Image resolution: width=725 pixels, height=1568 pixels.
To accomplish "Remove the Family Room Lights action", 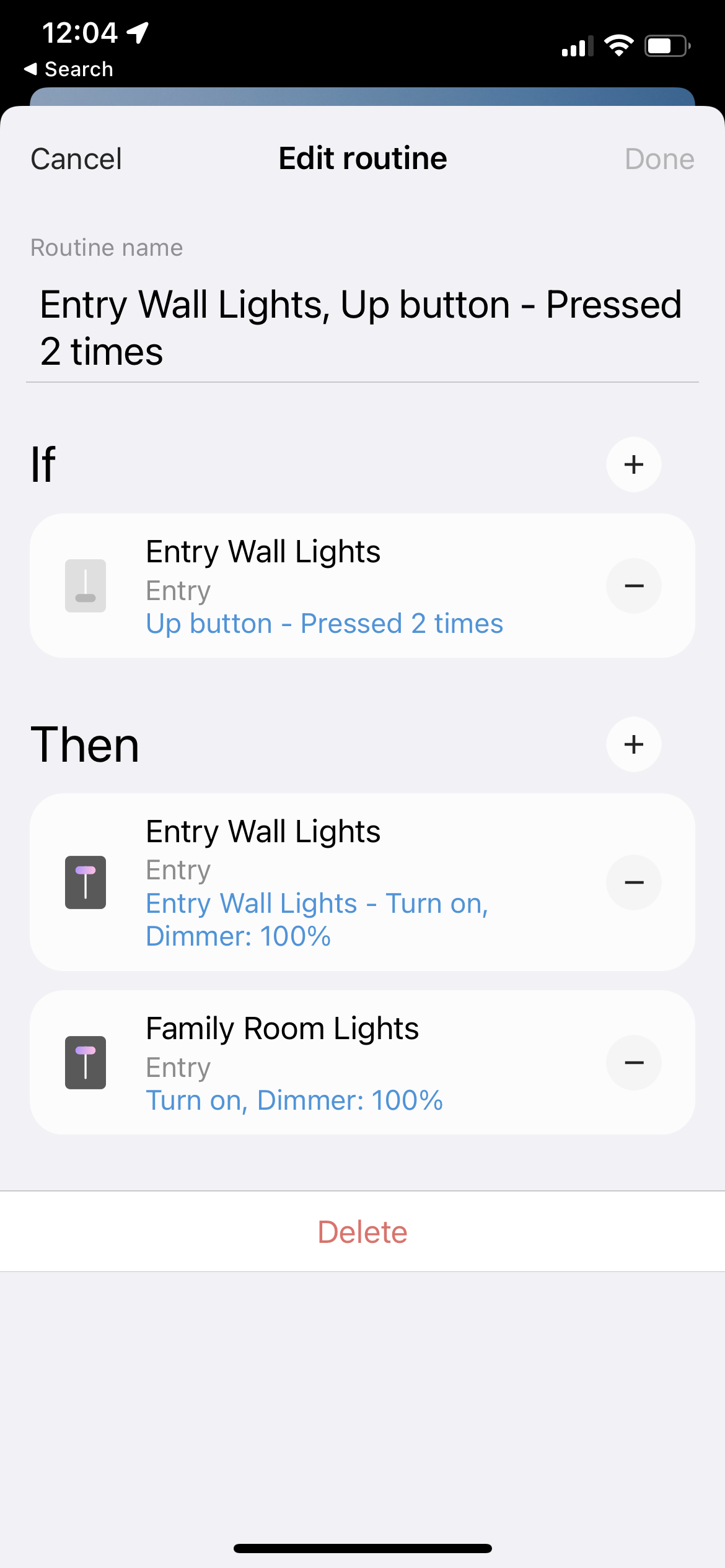I will 633,1063.
